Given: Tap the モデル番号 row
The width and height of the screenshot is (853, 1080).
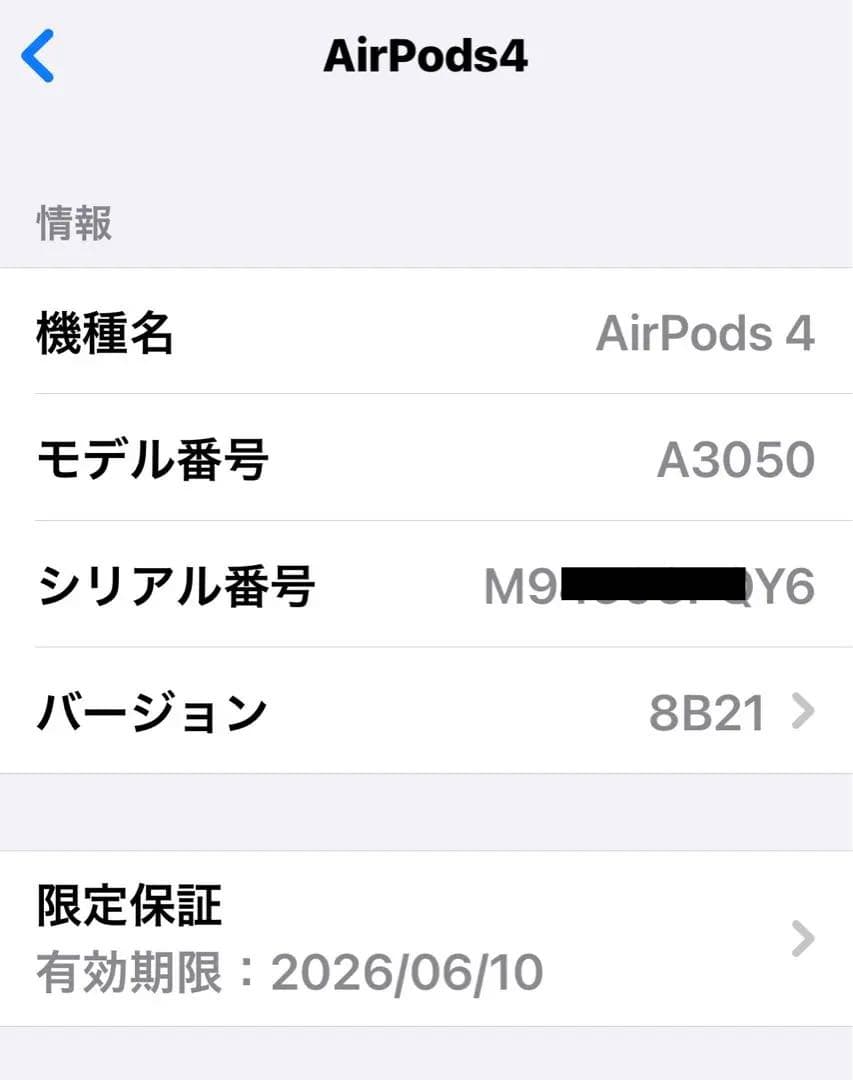Looking at the screenshot, I should tap(426, 459).
